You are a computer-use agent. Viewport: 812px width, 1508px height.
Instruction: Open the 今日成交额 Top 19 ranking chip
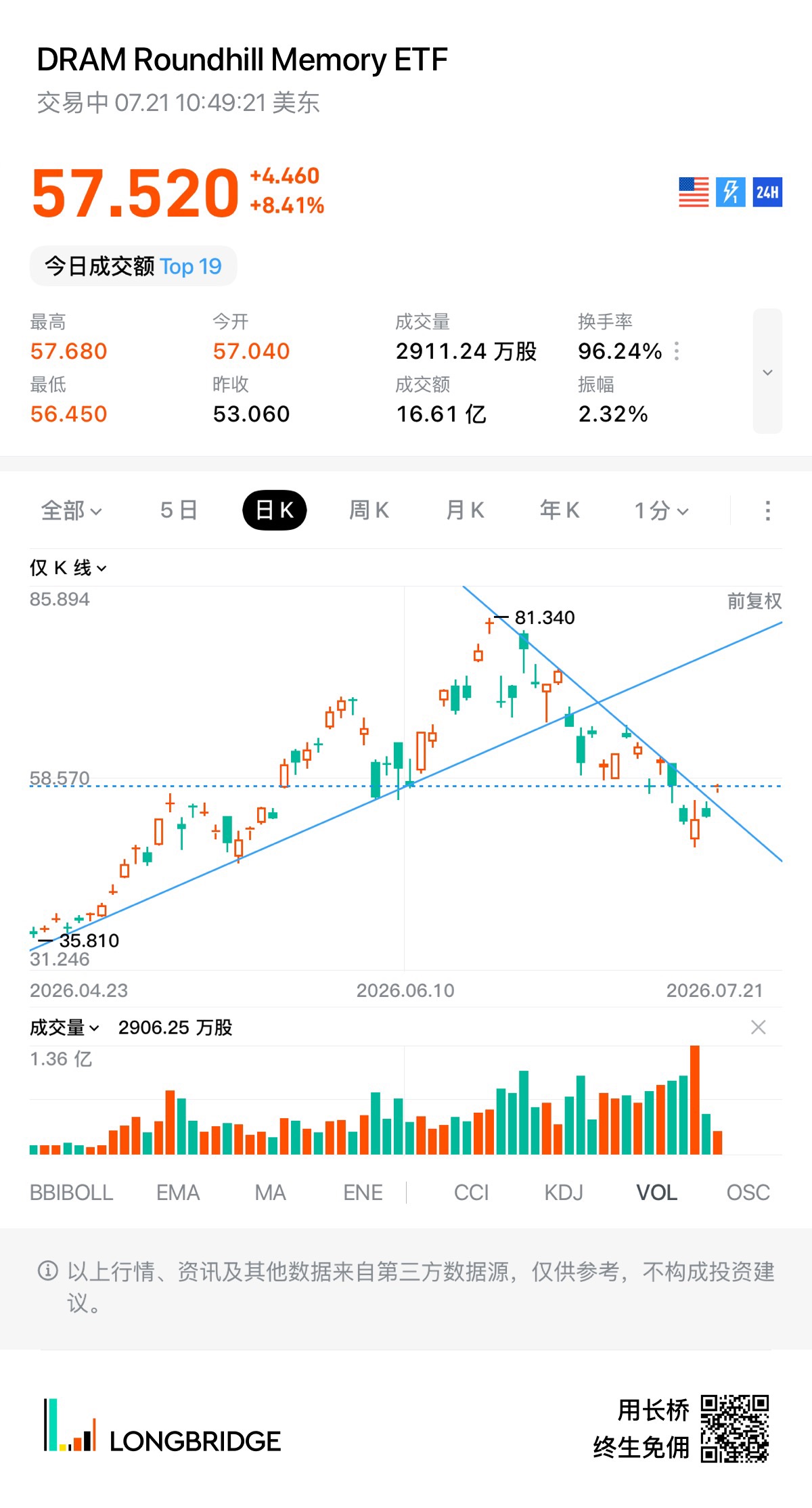pyautogui.click(x=133, y=266)
